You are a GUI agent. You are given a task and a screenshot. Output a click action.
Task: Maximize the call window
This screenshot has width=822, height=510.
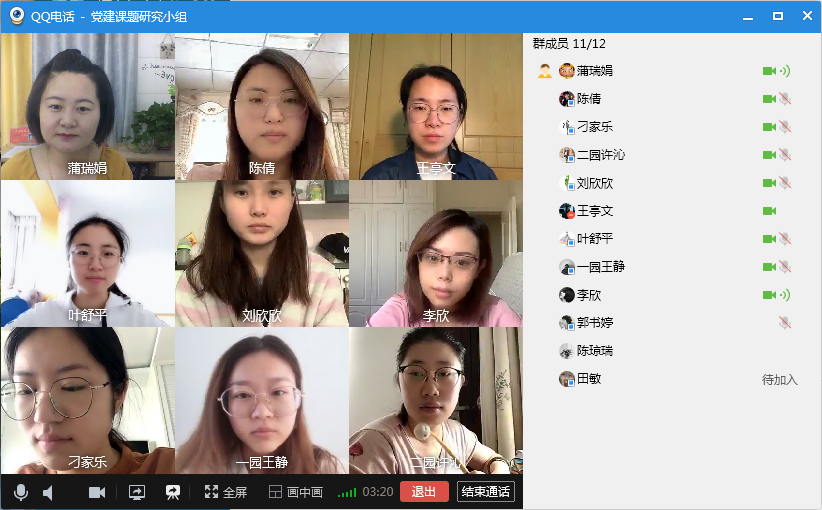tap(777, 16)
